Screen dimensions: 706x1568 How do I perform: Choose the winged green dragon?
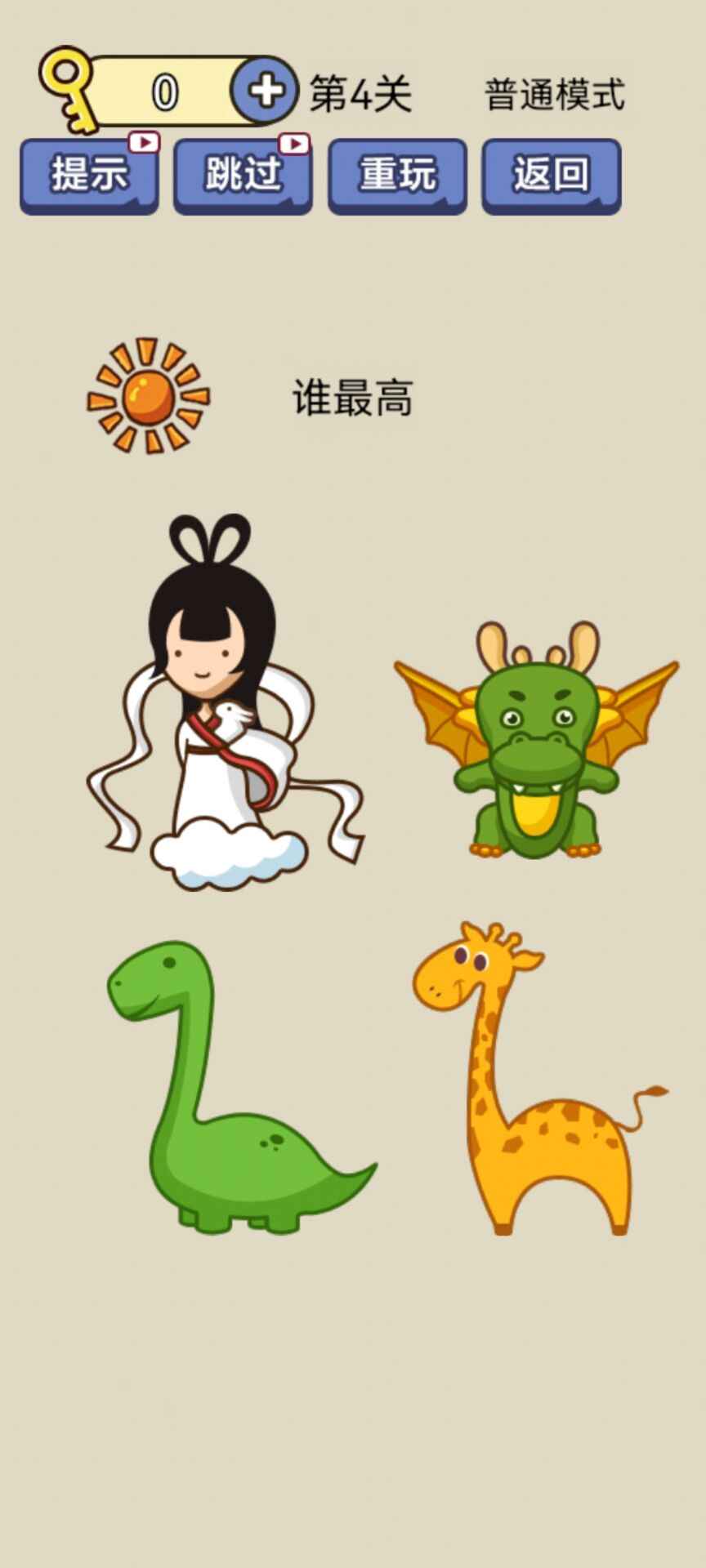click(x=535, y=743)
